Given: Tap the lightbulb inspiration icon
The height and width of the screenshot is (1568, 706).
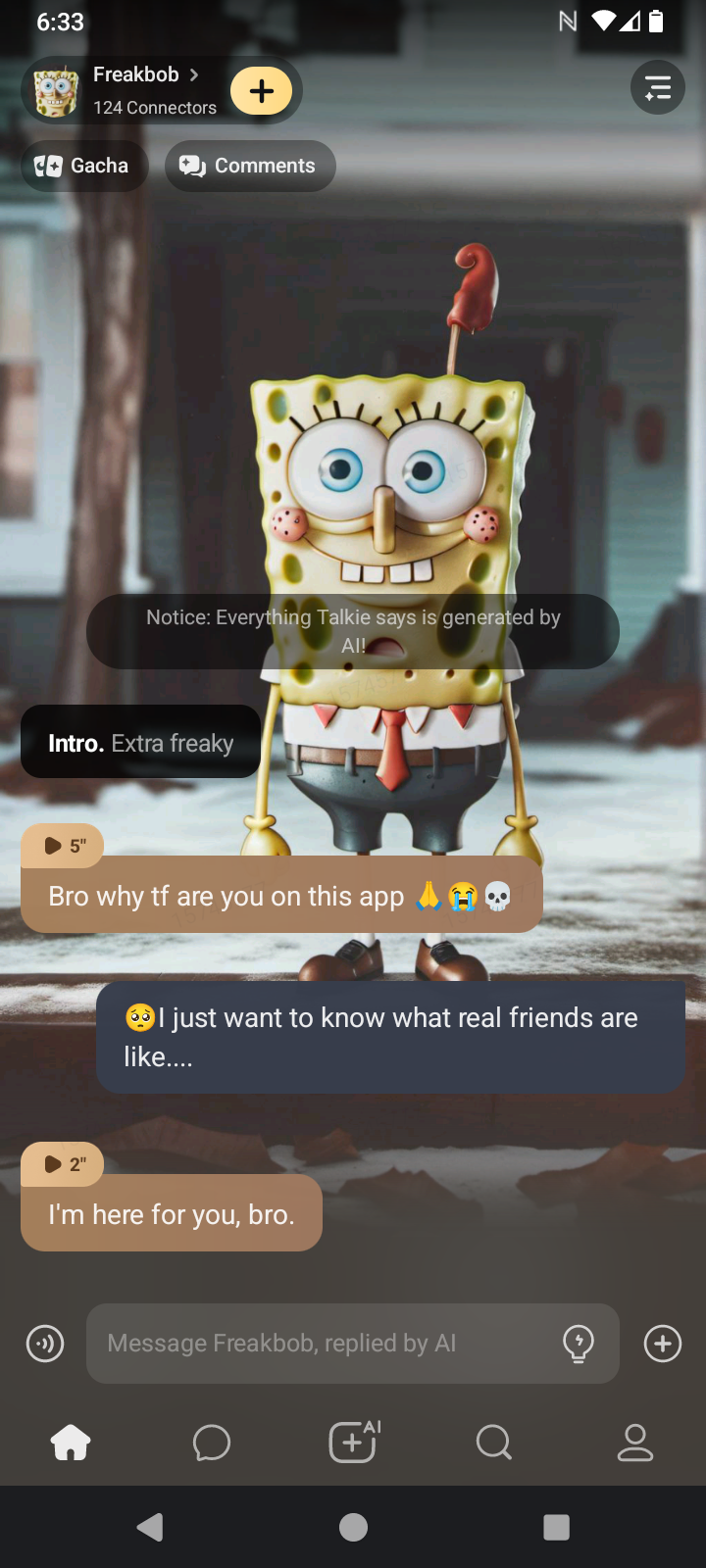Looking at the screenshot, I should coord(579,1344).
